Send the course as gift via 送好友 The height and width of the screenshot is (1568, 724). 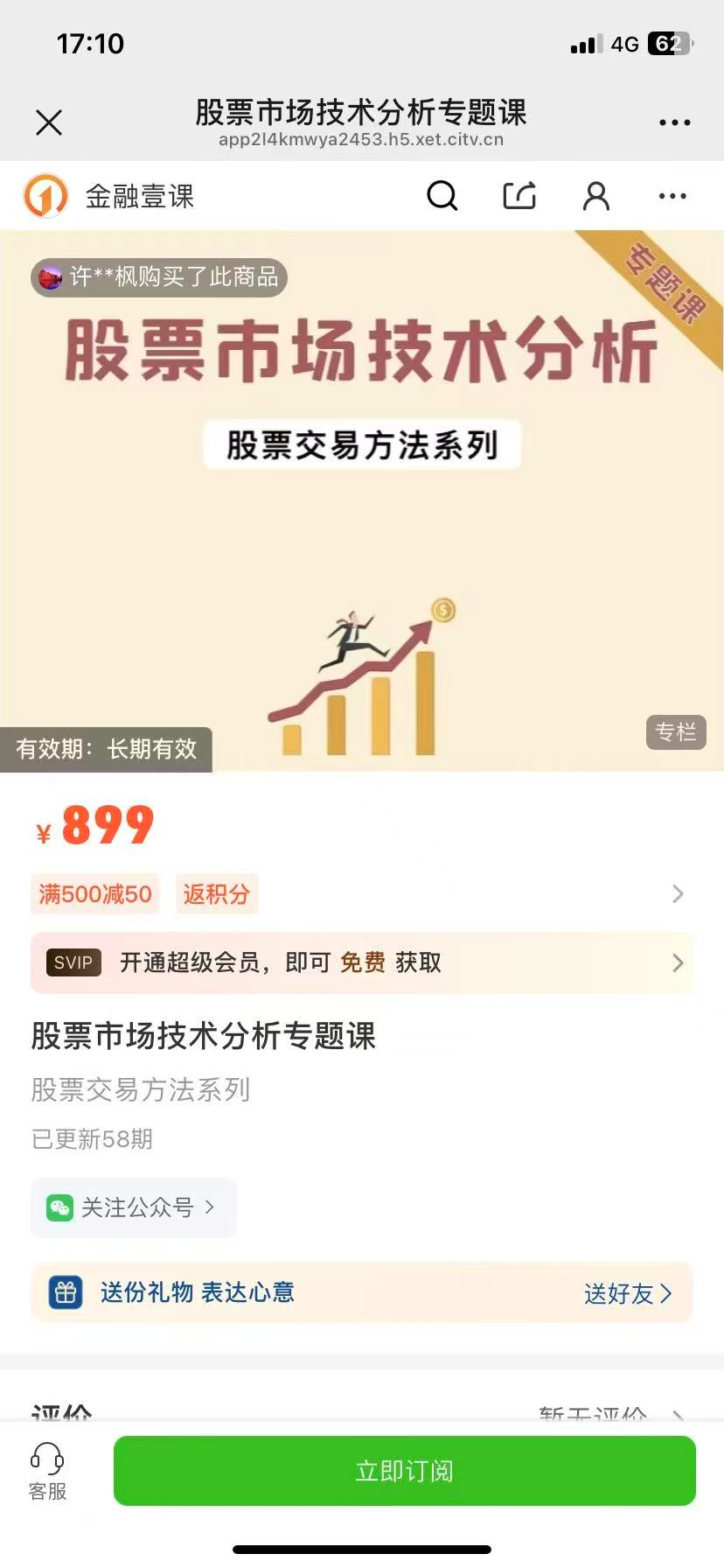pyautogui.click(x=627, y=1293)
